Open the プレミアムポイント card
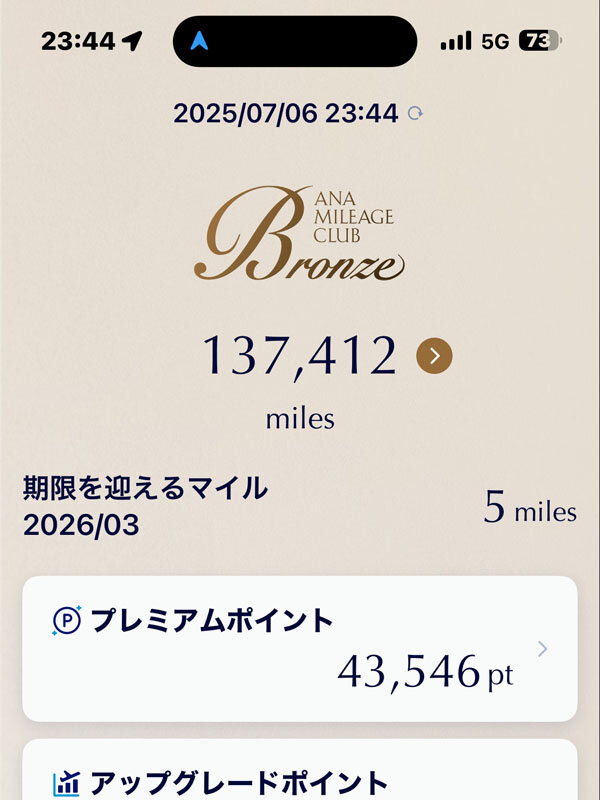The image size is (600, 800). tap(299, 648)
